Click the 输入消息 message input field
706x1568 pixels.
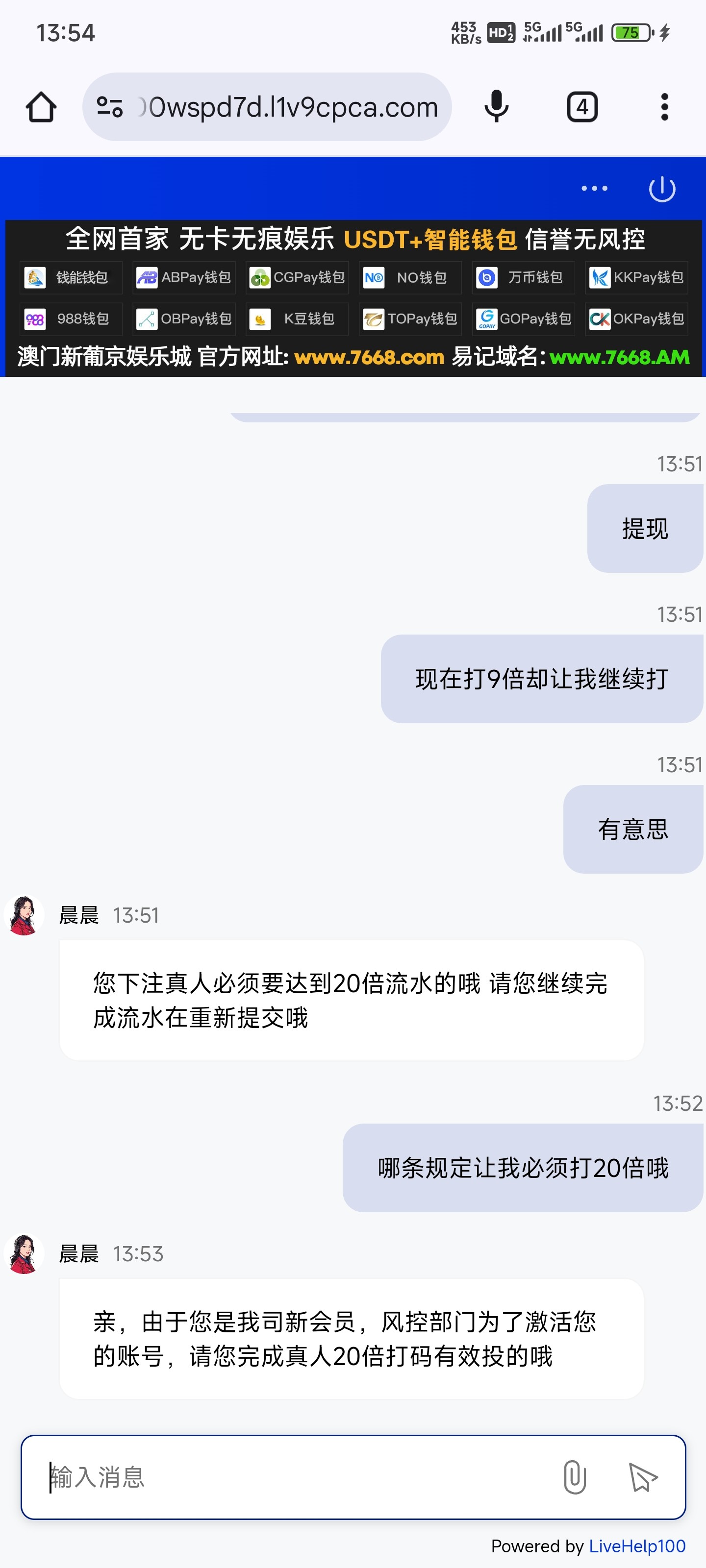(x=244, y=1476)
